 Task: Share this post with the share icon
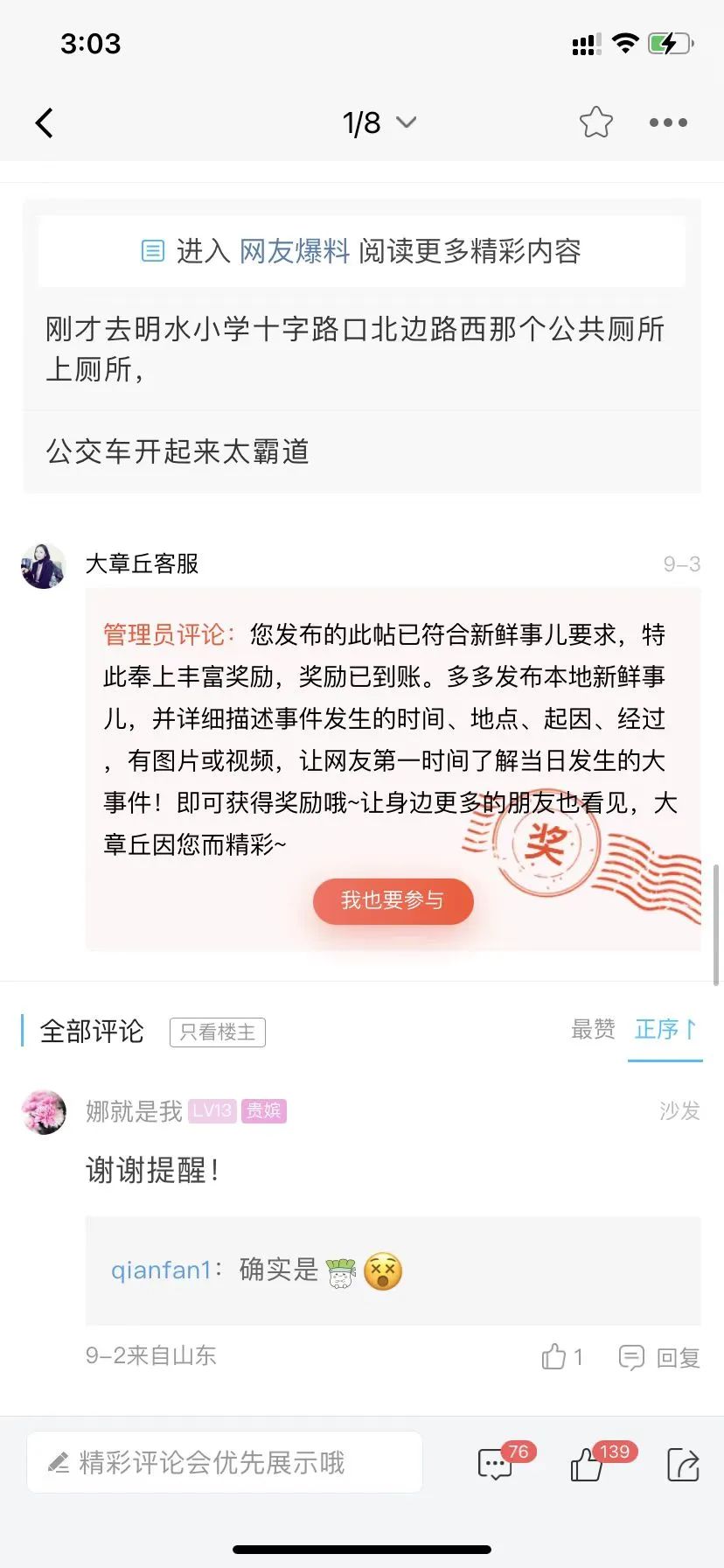click(x=682, y=1464)
